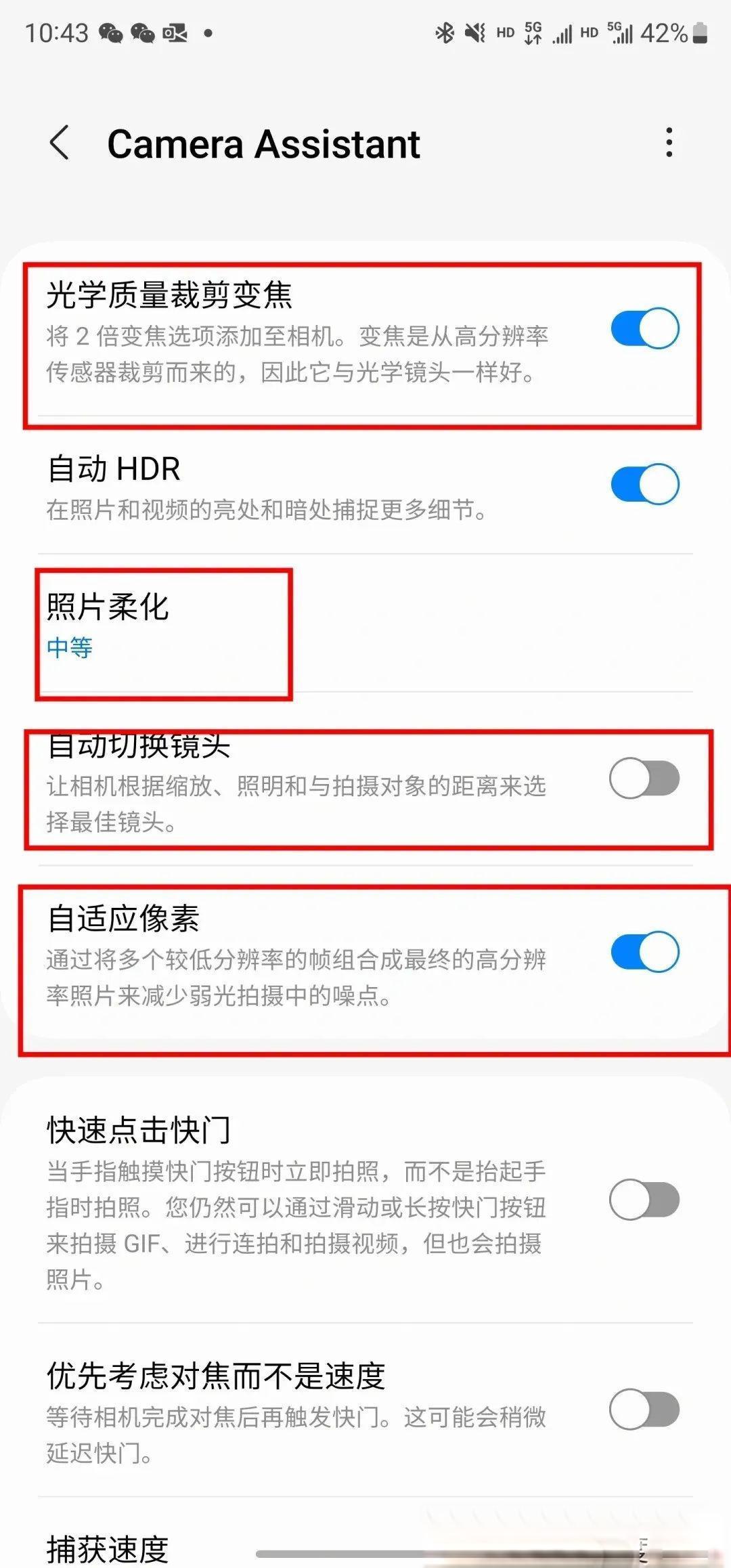
Task: Tap the HD indicator in the status bar
Action: coord(504,32)
